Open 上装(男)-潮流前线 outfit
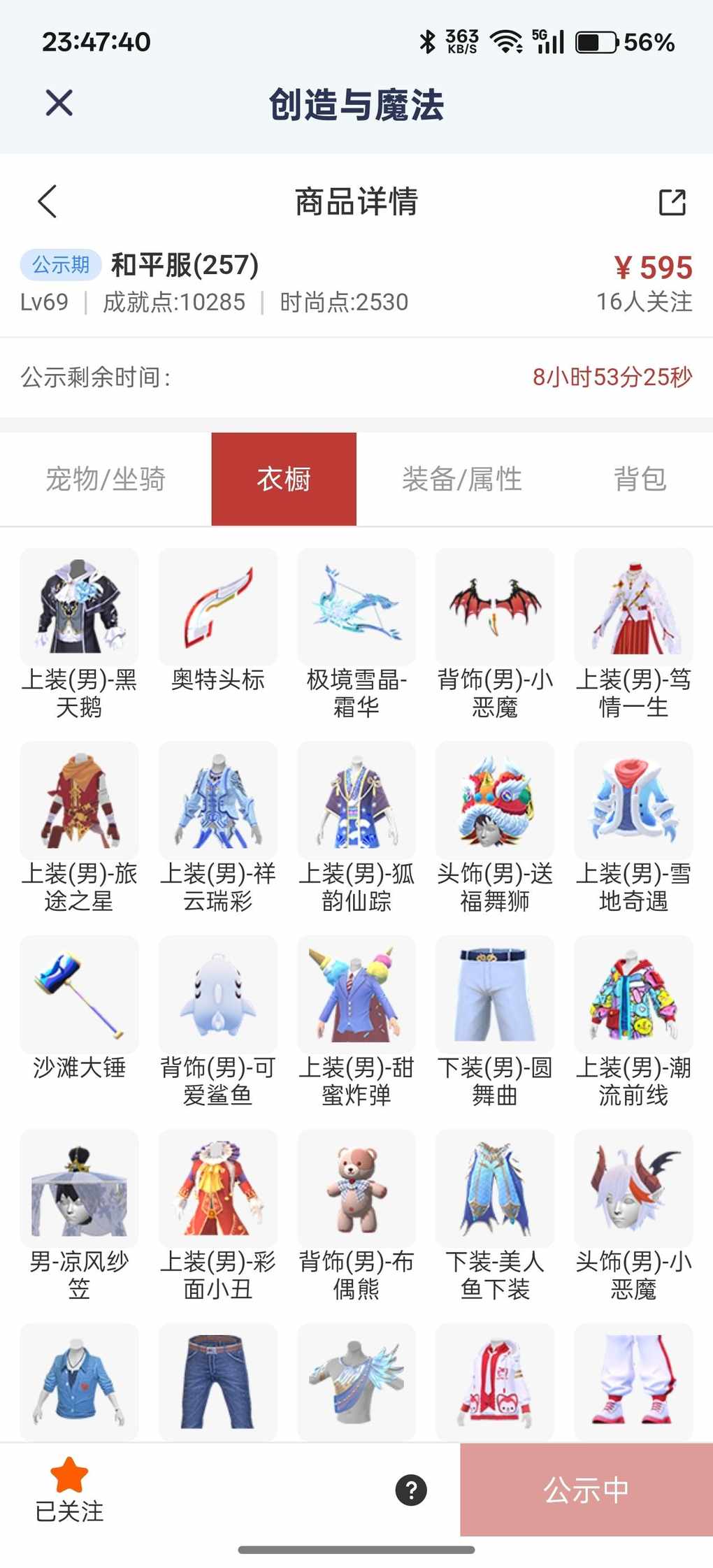713x1568 pixels. (x=633, y=995)
